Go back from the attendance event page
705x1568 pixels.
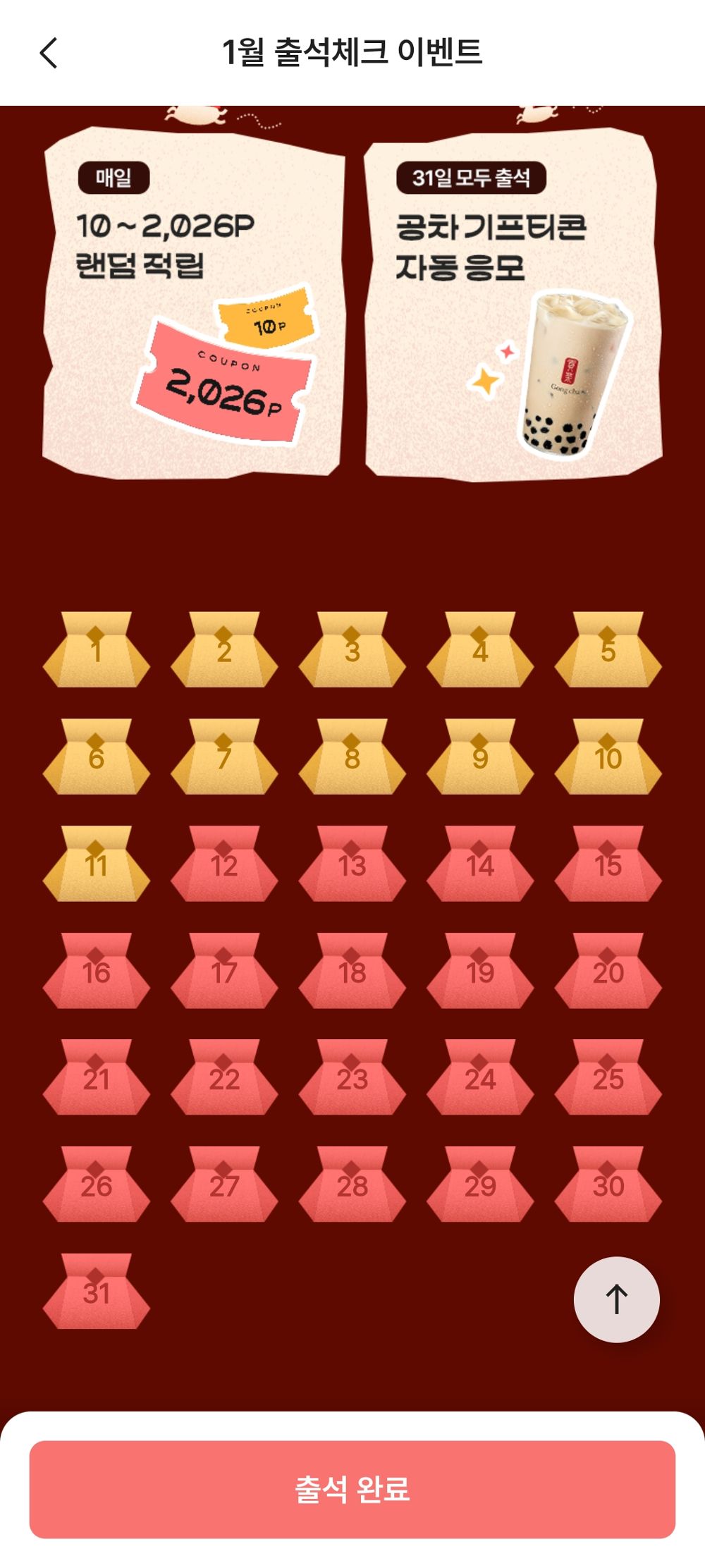click(48, 53)
